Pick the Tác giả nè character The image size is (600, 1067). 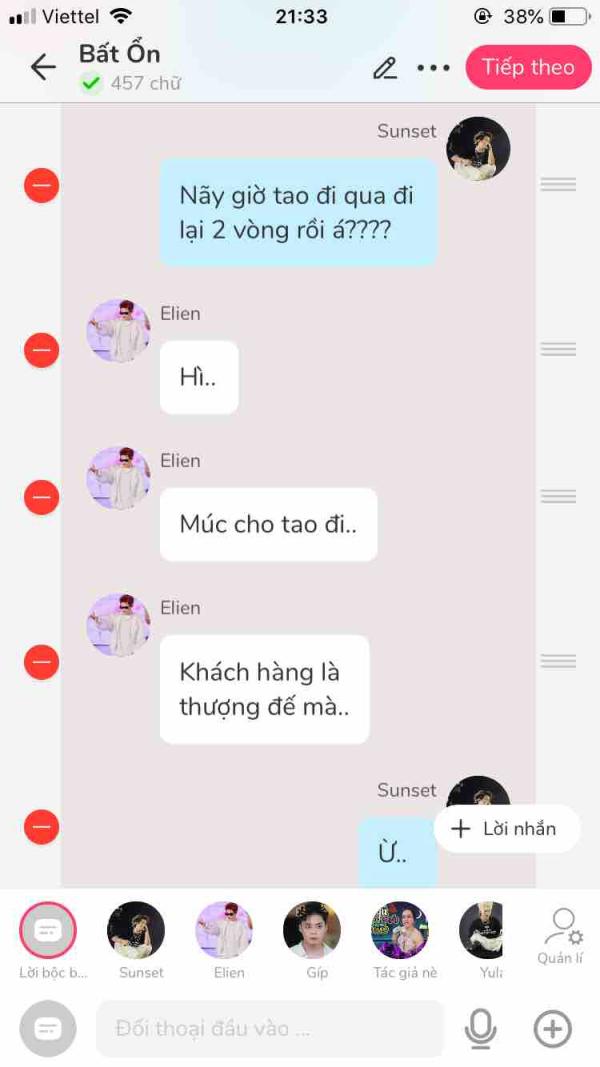[400, 931]
